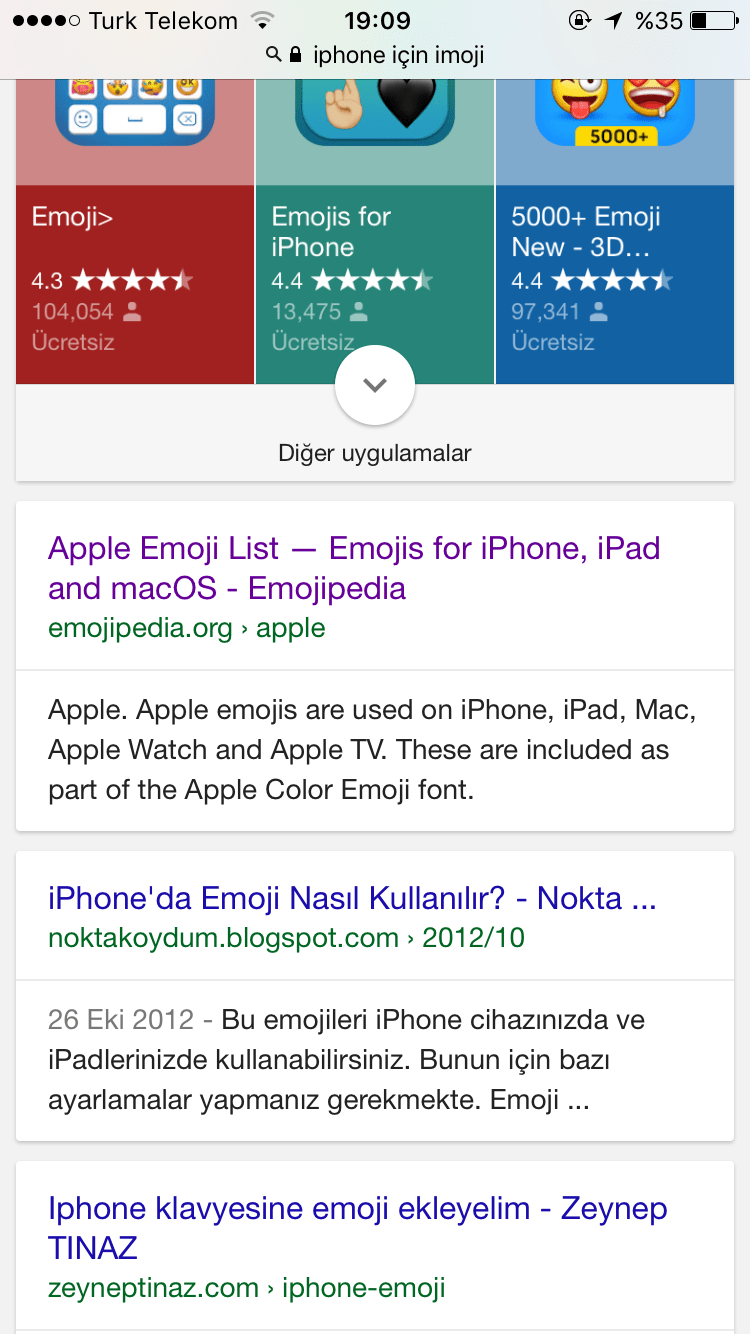Image resolution: width=750 pixels, height=1334 pixels.
Task: Open the Apple Emoji List Emojipedia result
Action: click(350, 568)
